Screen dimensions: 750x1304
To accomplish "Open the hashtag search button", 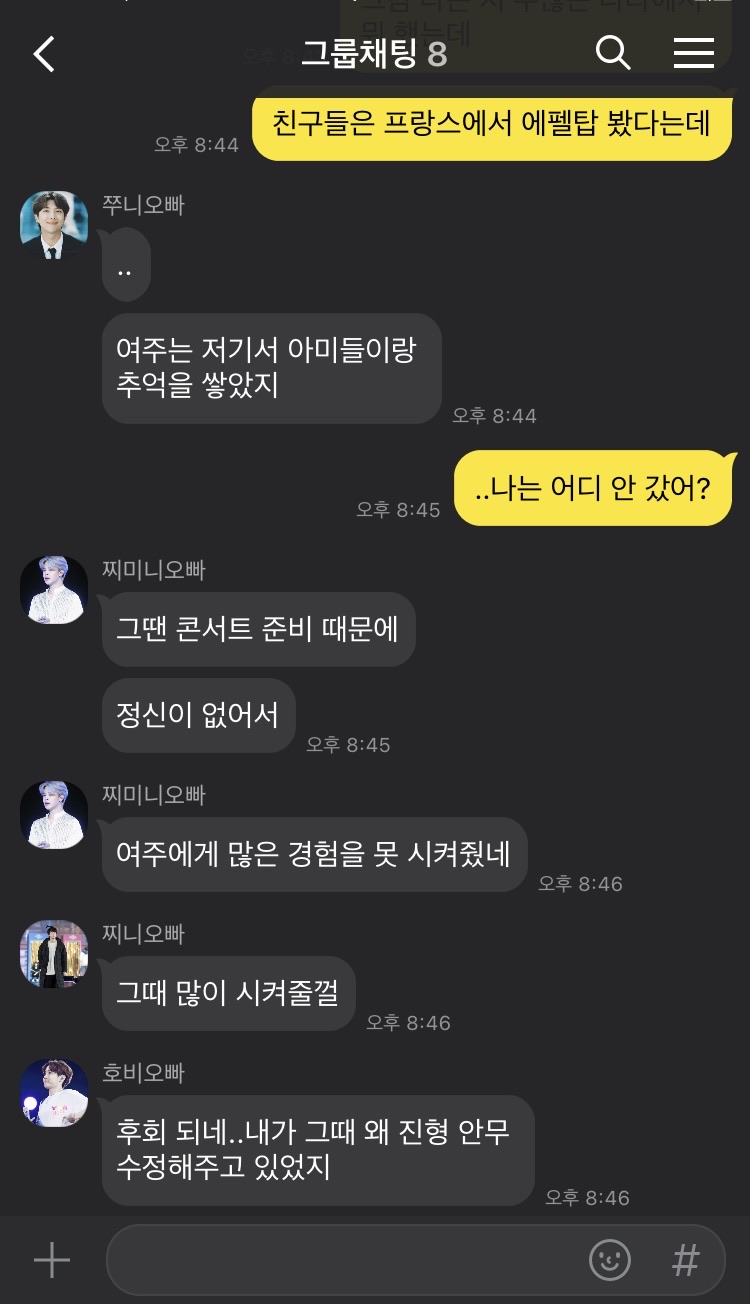I will 685,1260.
